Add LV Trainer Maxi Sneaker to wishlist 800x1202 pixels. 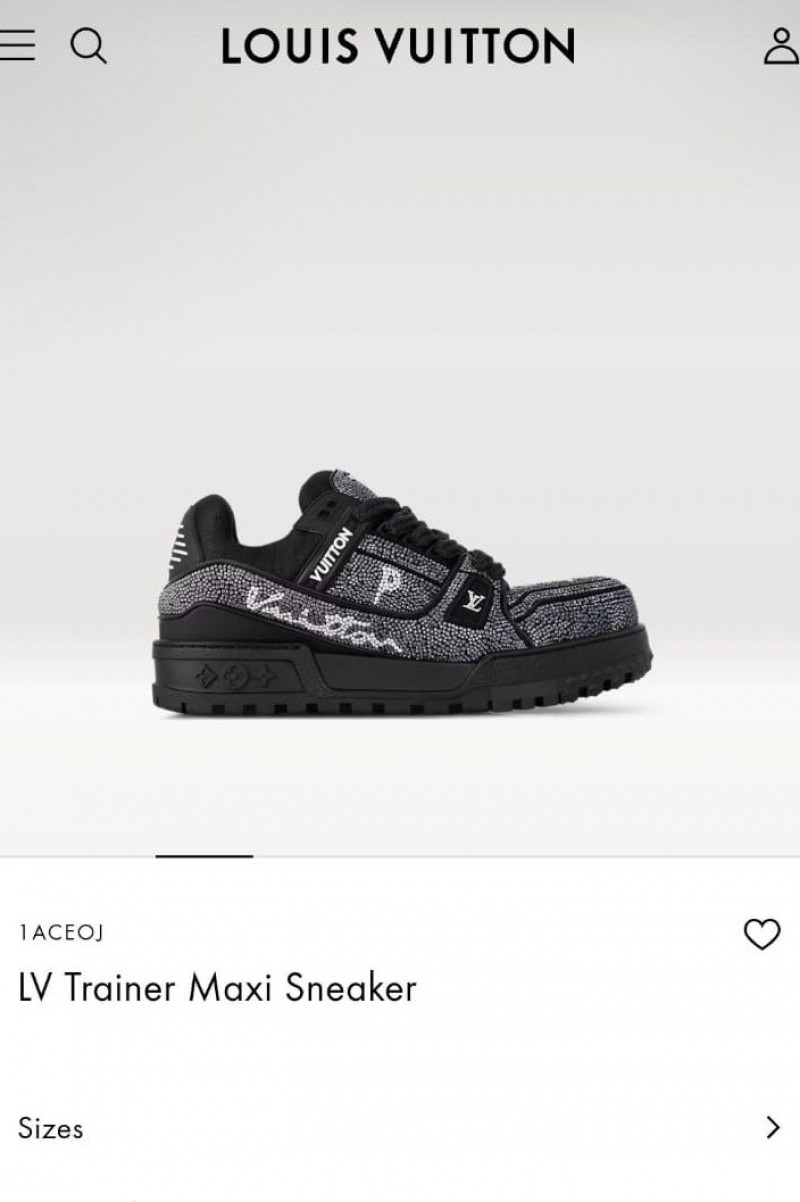coord(762,934)
